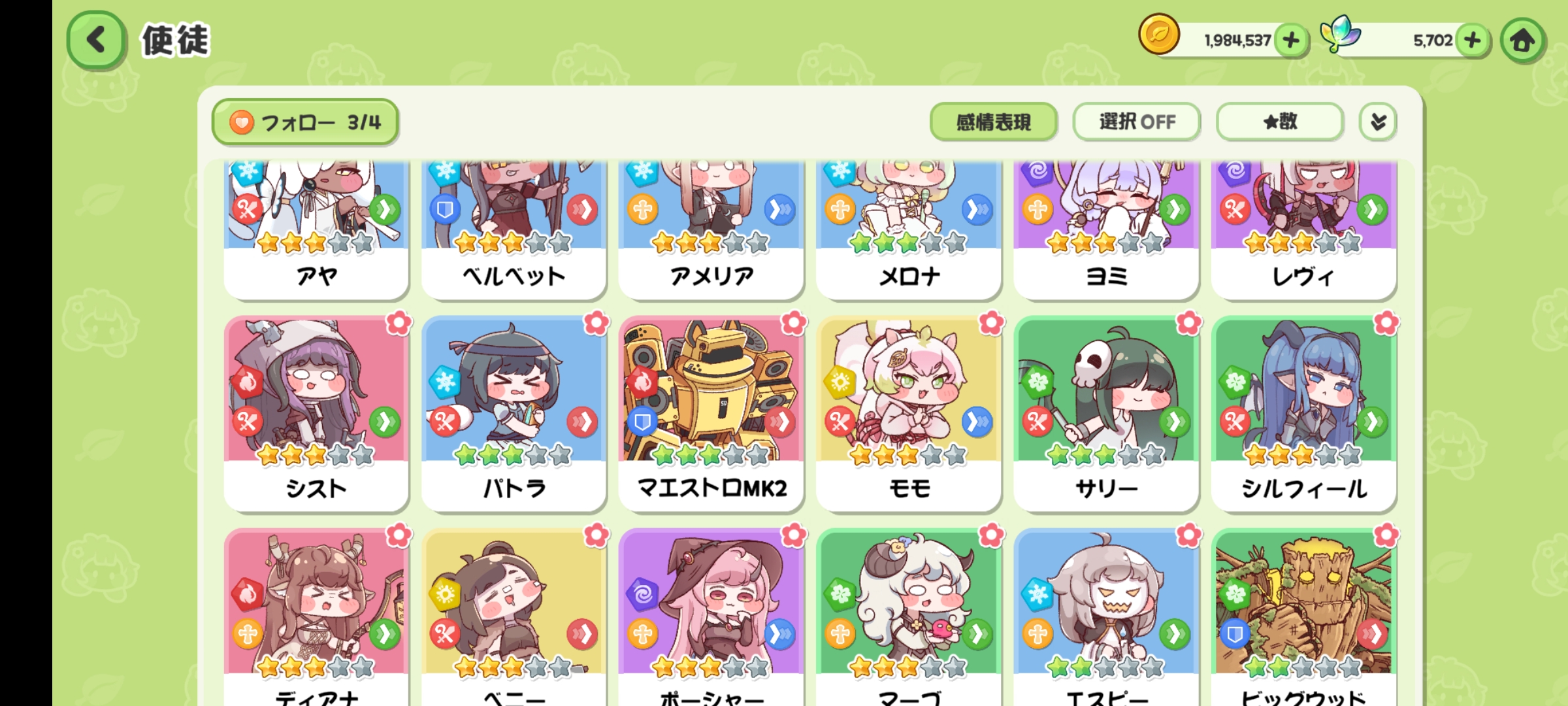Screen dimensions: 1568x706
Task: Open the アヤ character card
Action: click(x=316, y=229)
